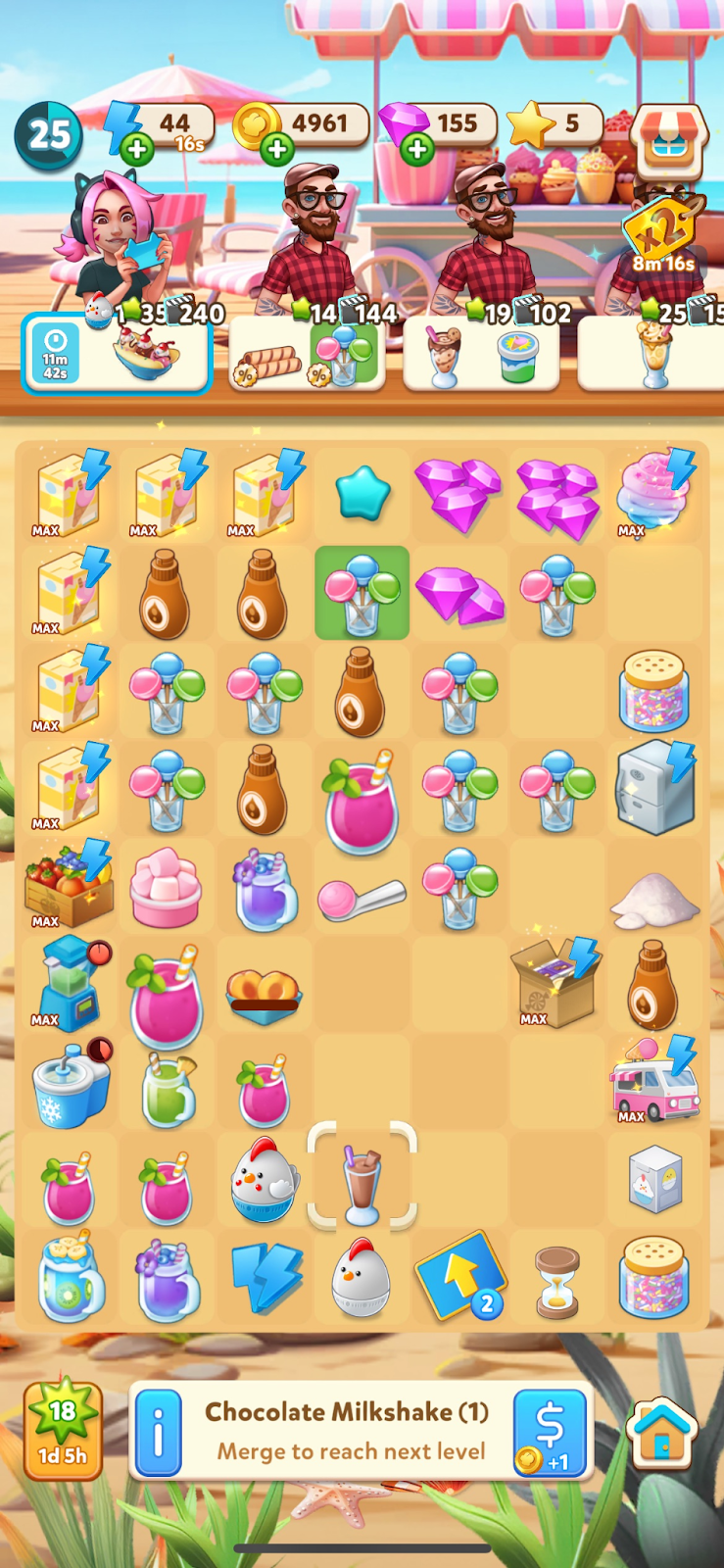Open the shop stall icon

668,144
